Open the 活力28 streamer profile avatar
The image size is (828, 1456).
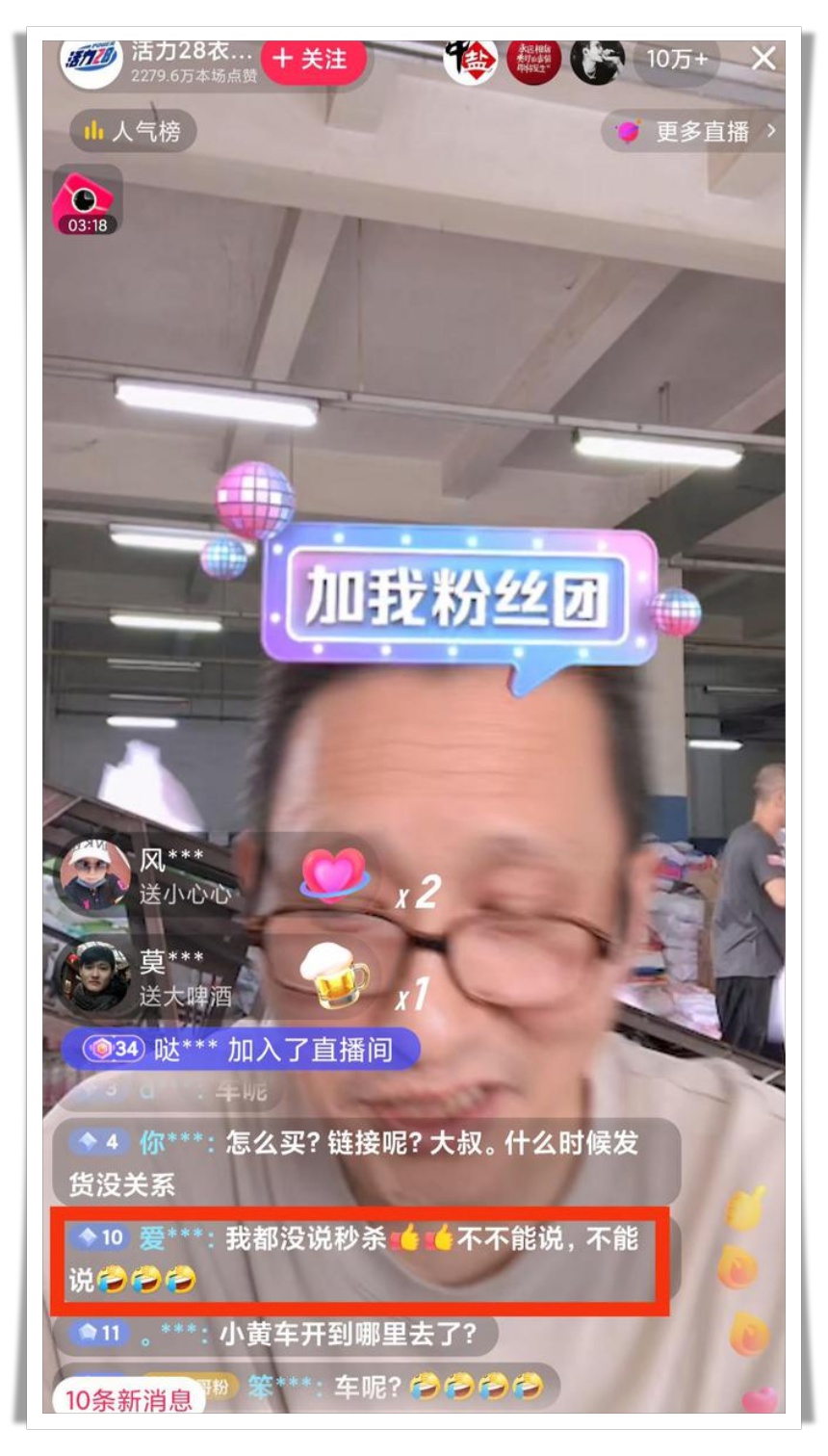[91, 61]
